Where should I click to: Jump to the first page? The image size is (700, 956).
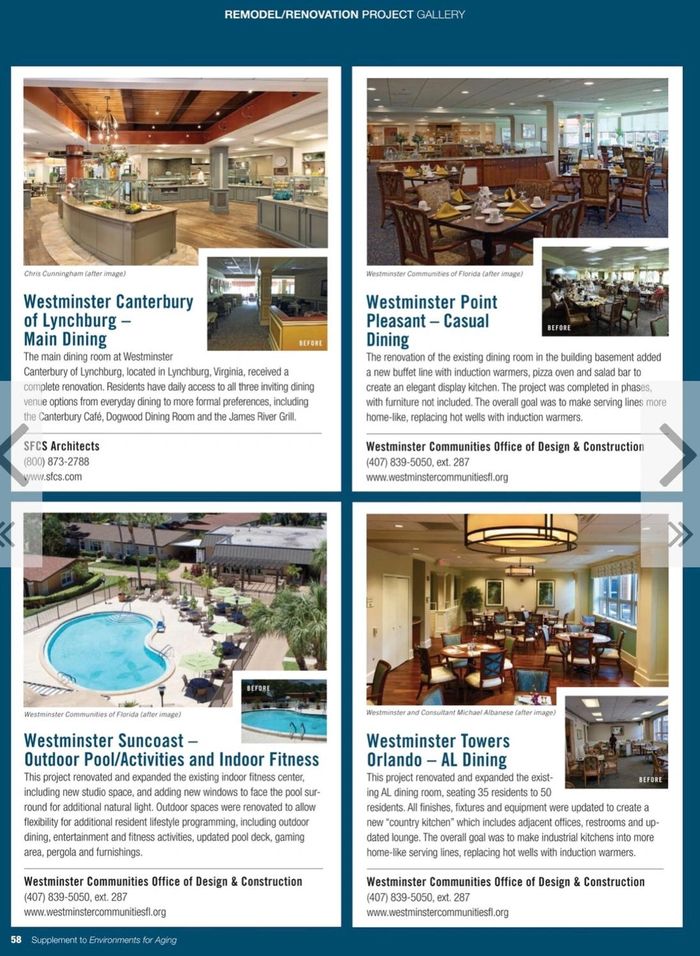(x=6, y=534)
